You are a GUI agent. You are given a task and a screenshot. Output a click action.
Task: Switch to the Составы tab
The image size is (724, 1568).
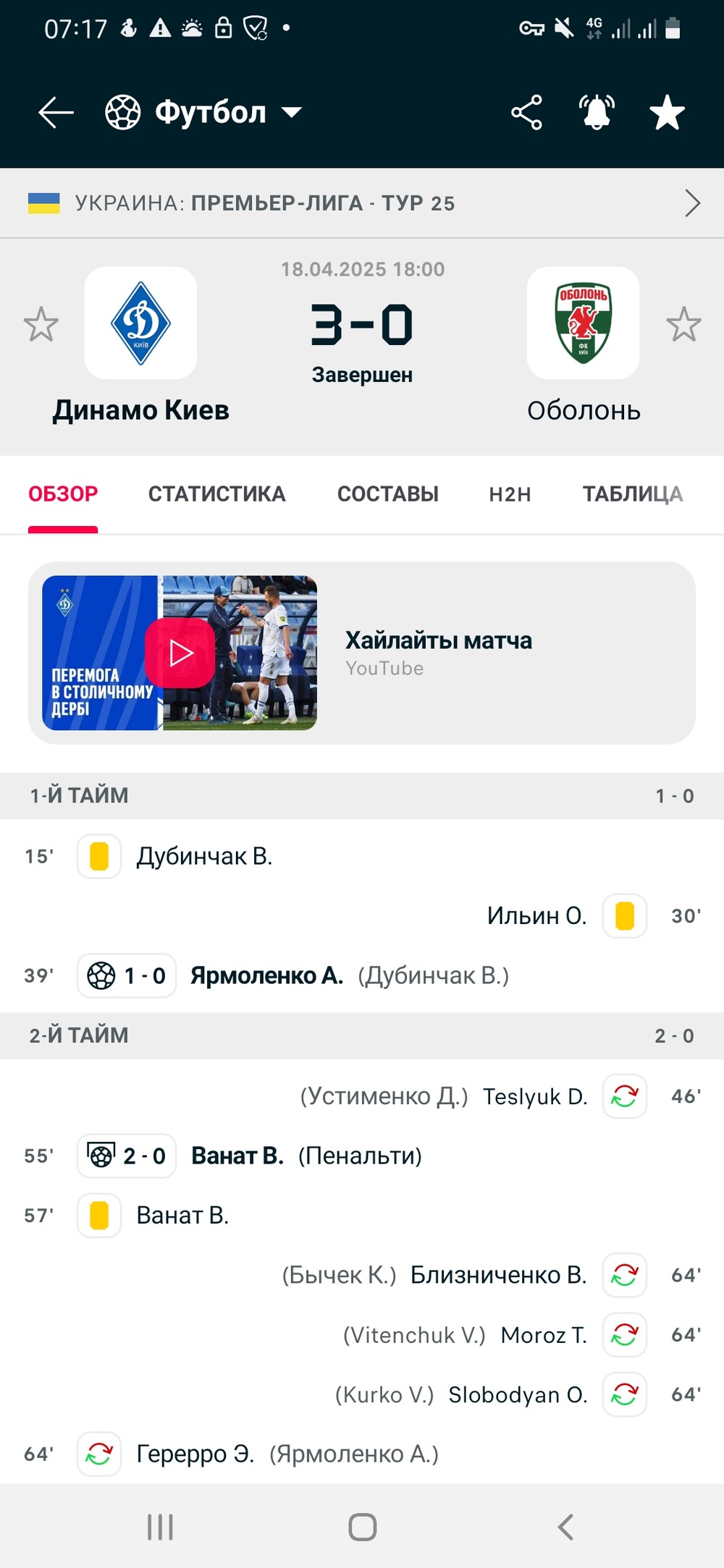click(388, 494)
